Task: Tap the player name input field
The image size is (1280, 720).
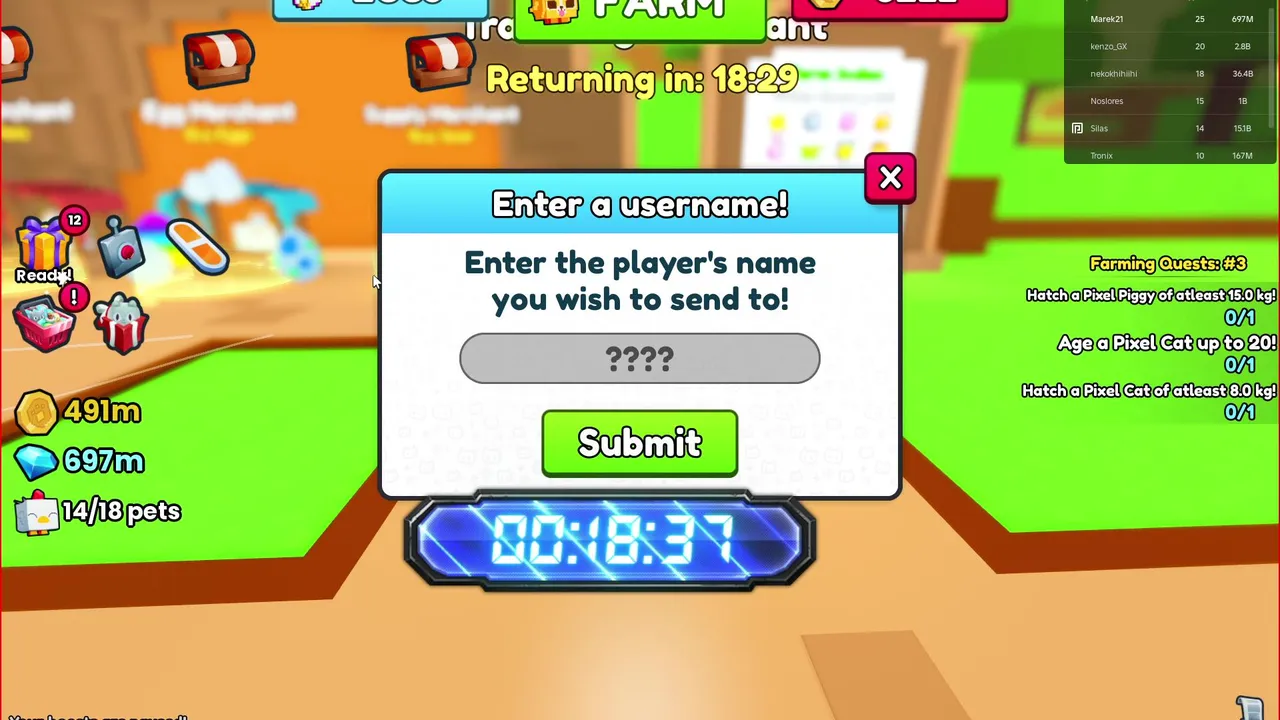Action: point(640,359)
